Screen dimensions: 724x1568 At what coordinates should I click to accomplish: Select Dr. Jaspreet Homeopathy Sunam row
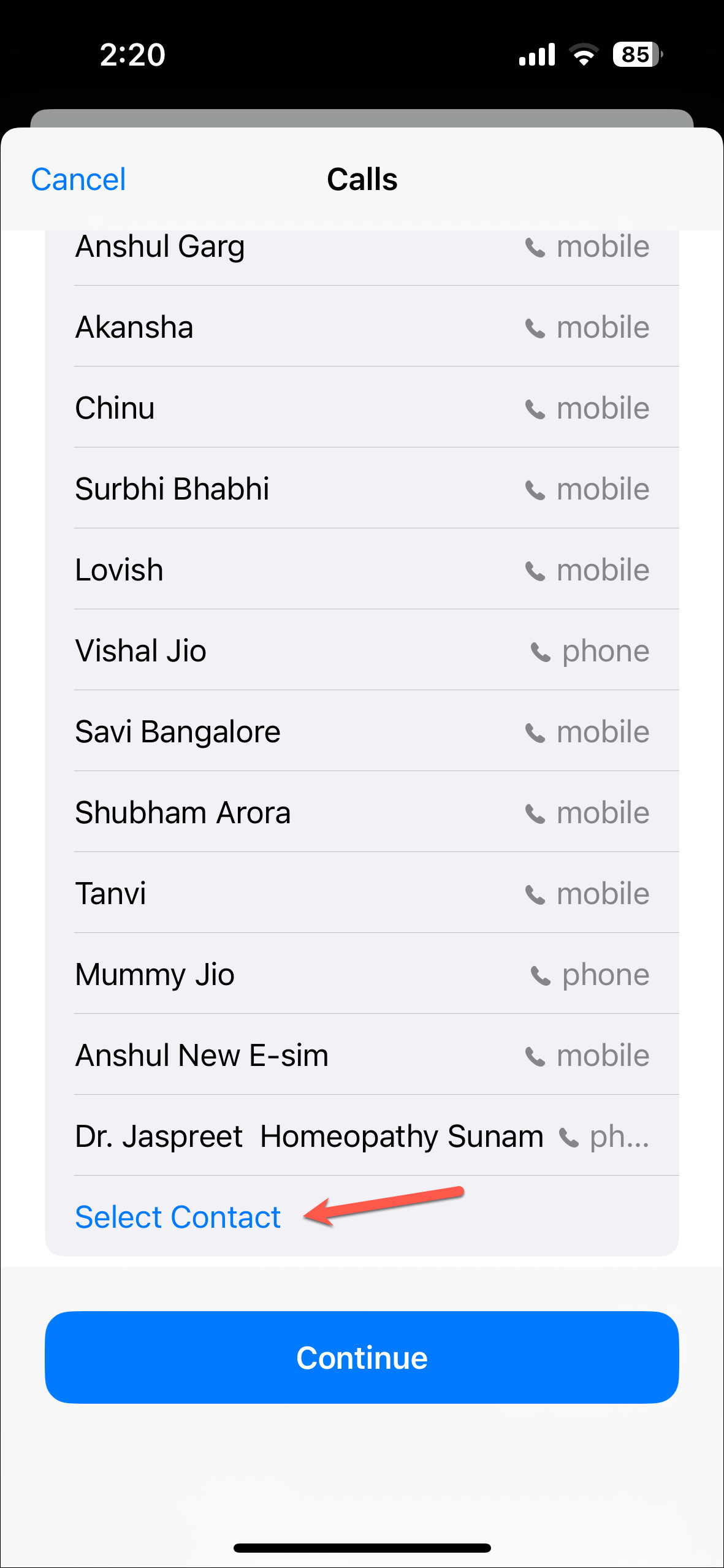[362, 1136]
